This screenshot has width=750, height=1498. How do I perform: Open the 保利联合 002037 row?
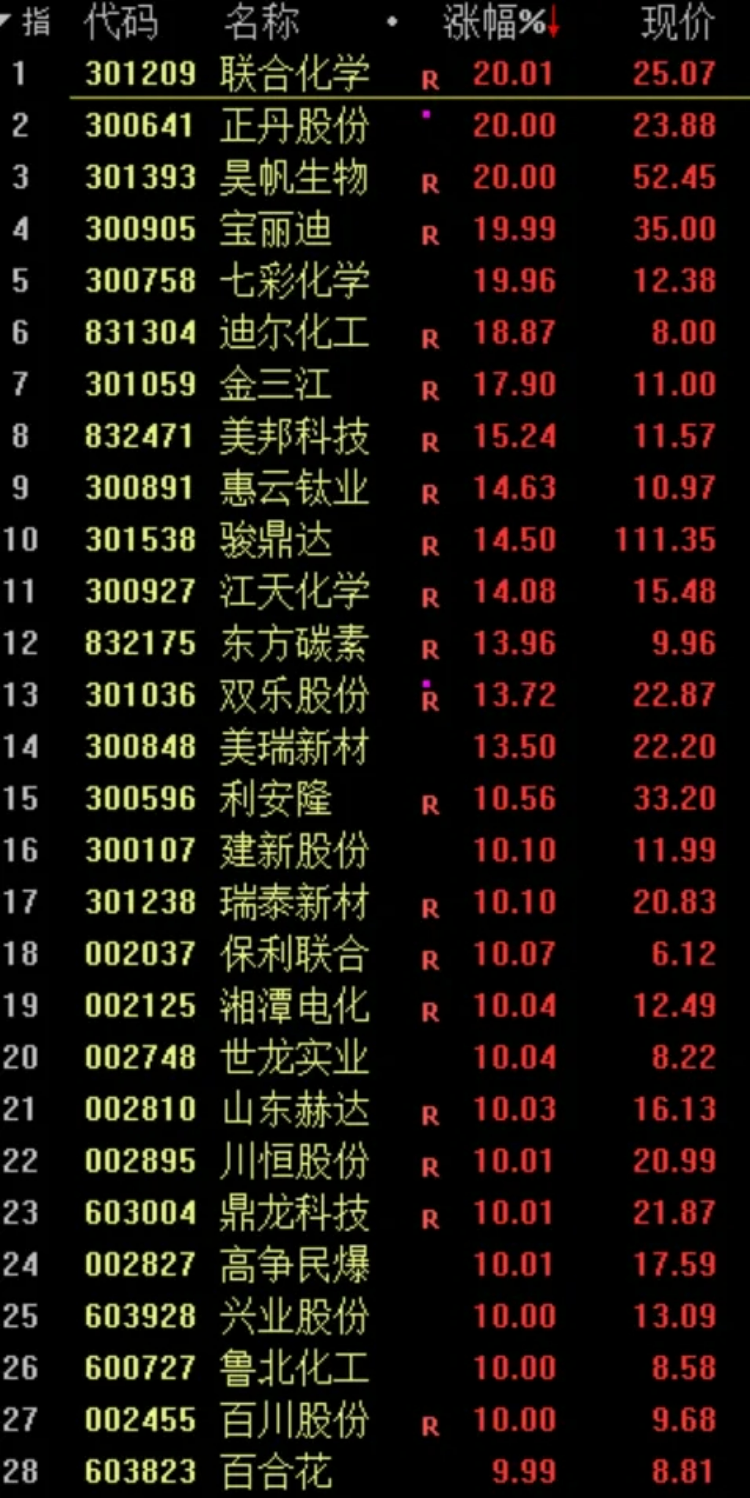pos(375,954)
